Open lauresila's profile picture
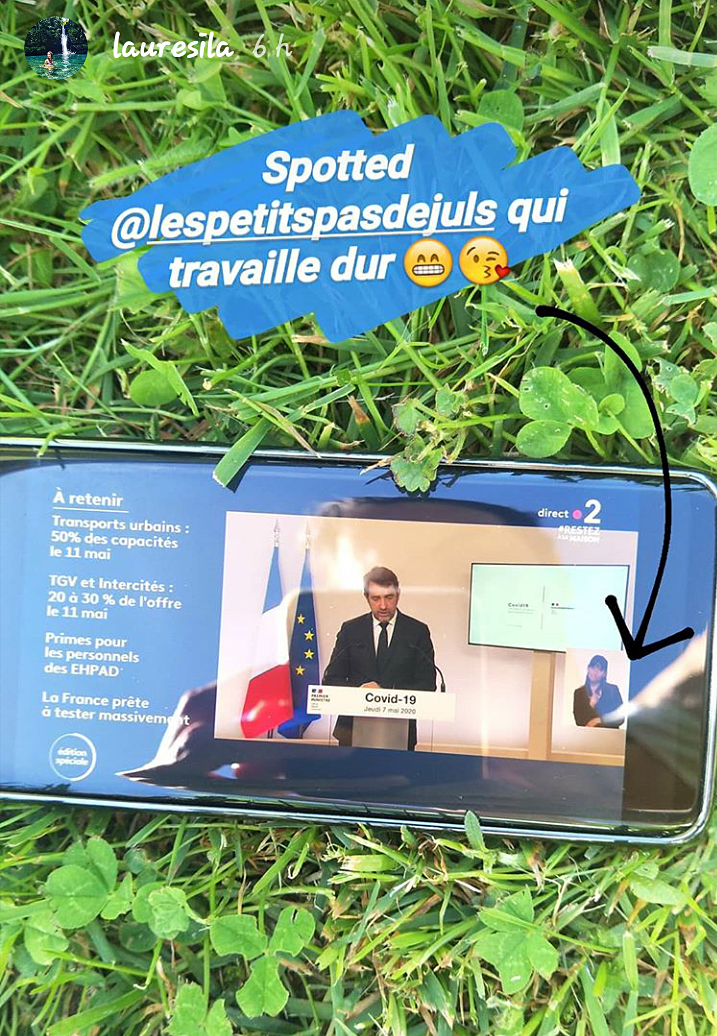 pyautogui.click(x=55, y=47)
